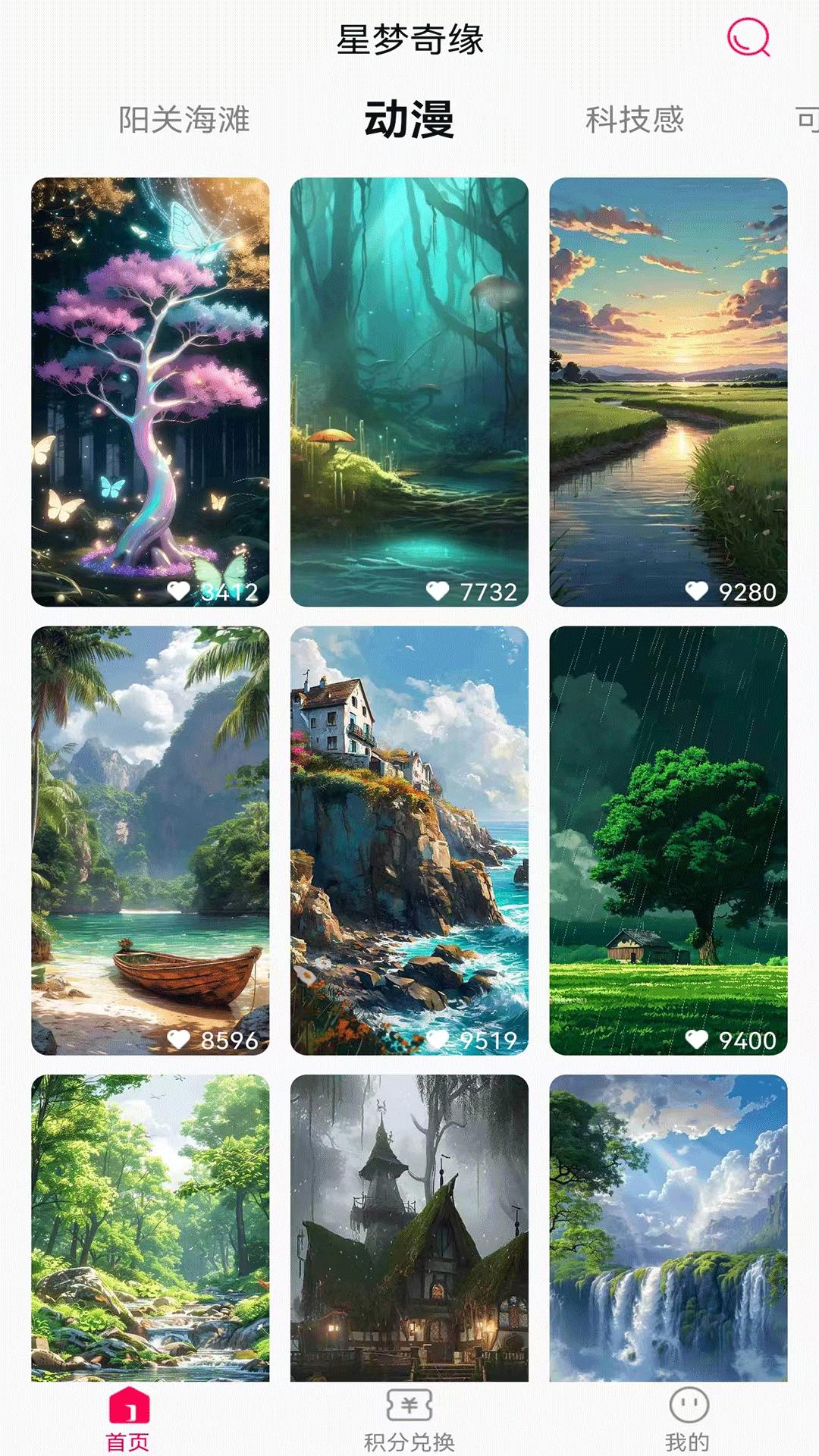The width and height of the screenshot is (819, 1456).
Task: Open the sunset river meadow wallpaper
Action: tap(668, 391)
